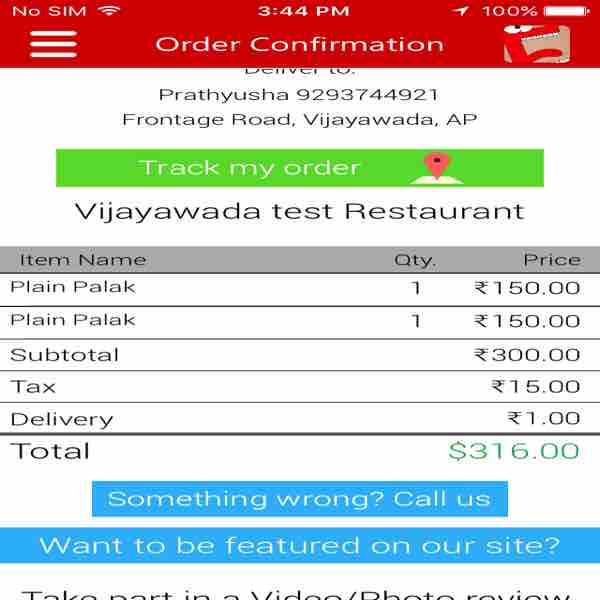The width and height of the screenshot is (600, 600).
Task: Open Want to be featured banner
Action: 299,546
